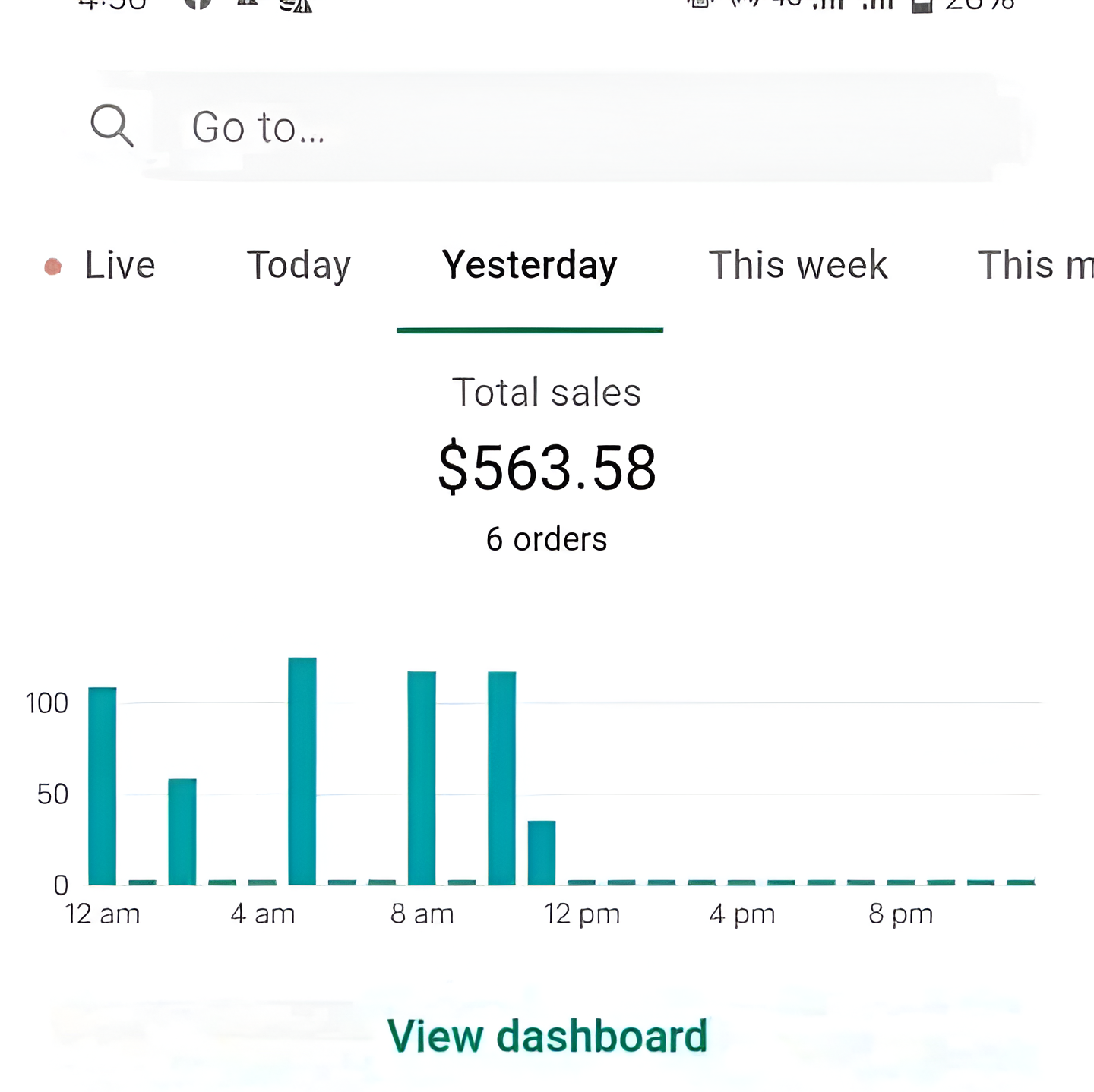
Task: Switch to This week tab
Action: [x=798, y=265]
